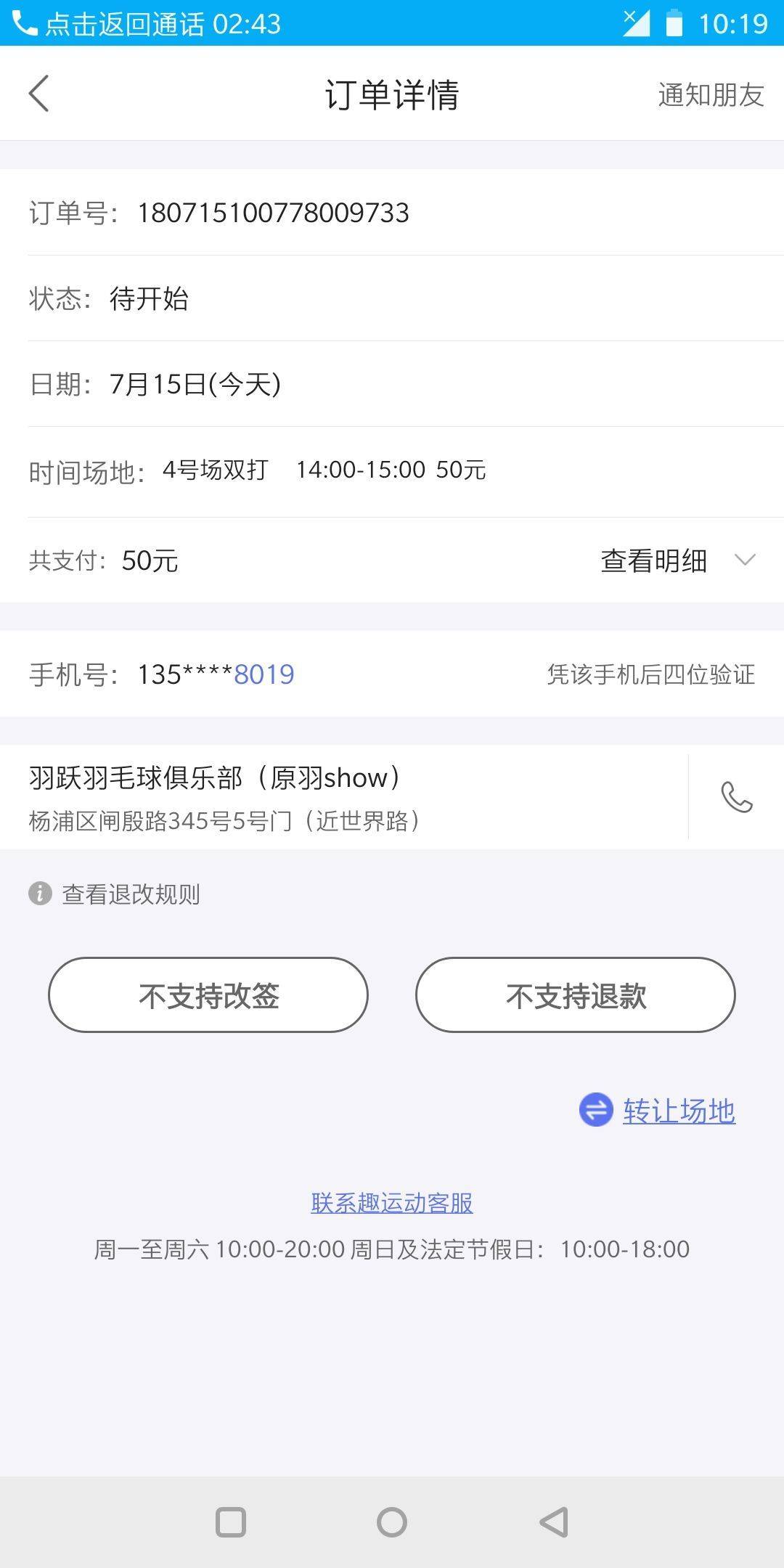Open 羽跃羽毛球俱乐部 venue details

[341, 797]
